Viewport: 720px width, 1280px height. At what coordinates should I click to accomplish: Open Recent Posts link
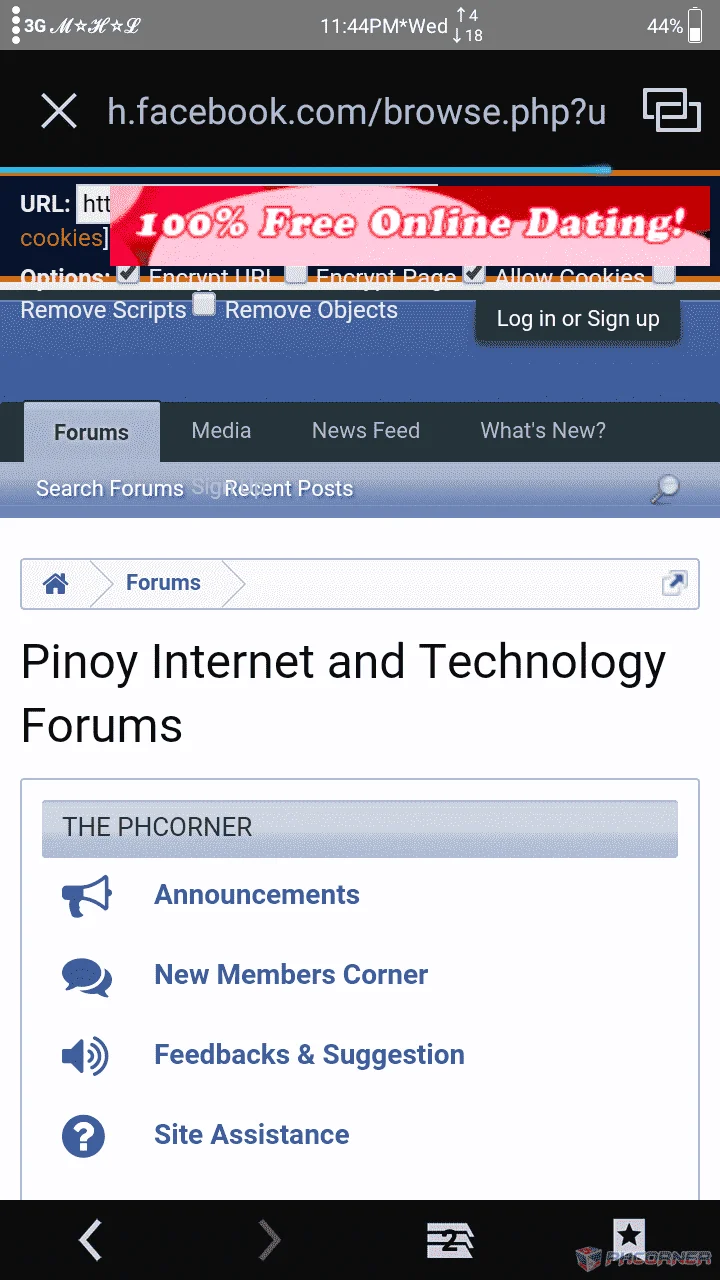coord(289,489)
